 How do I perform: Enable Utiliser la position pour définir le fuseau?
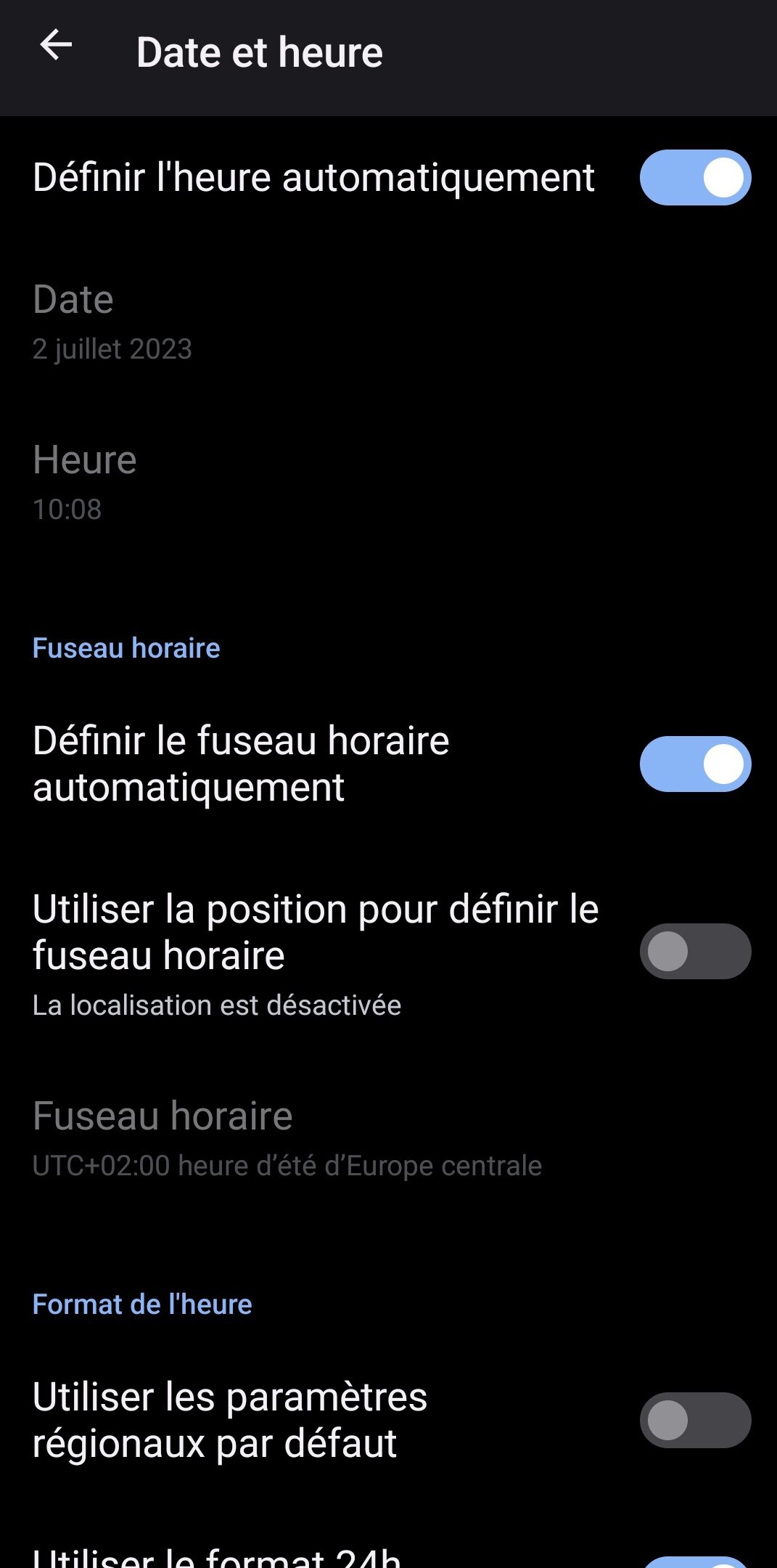click(694, 951)
